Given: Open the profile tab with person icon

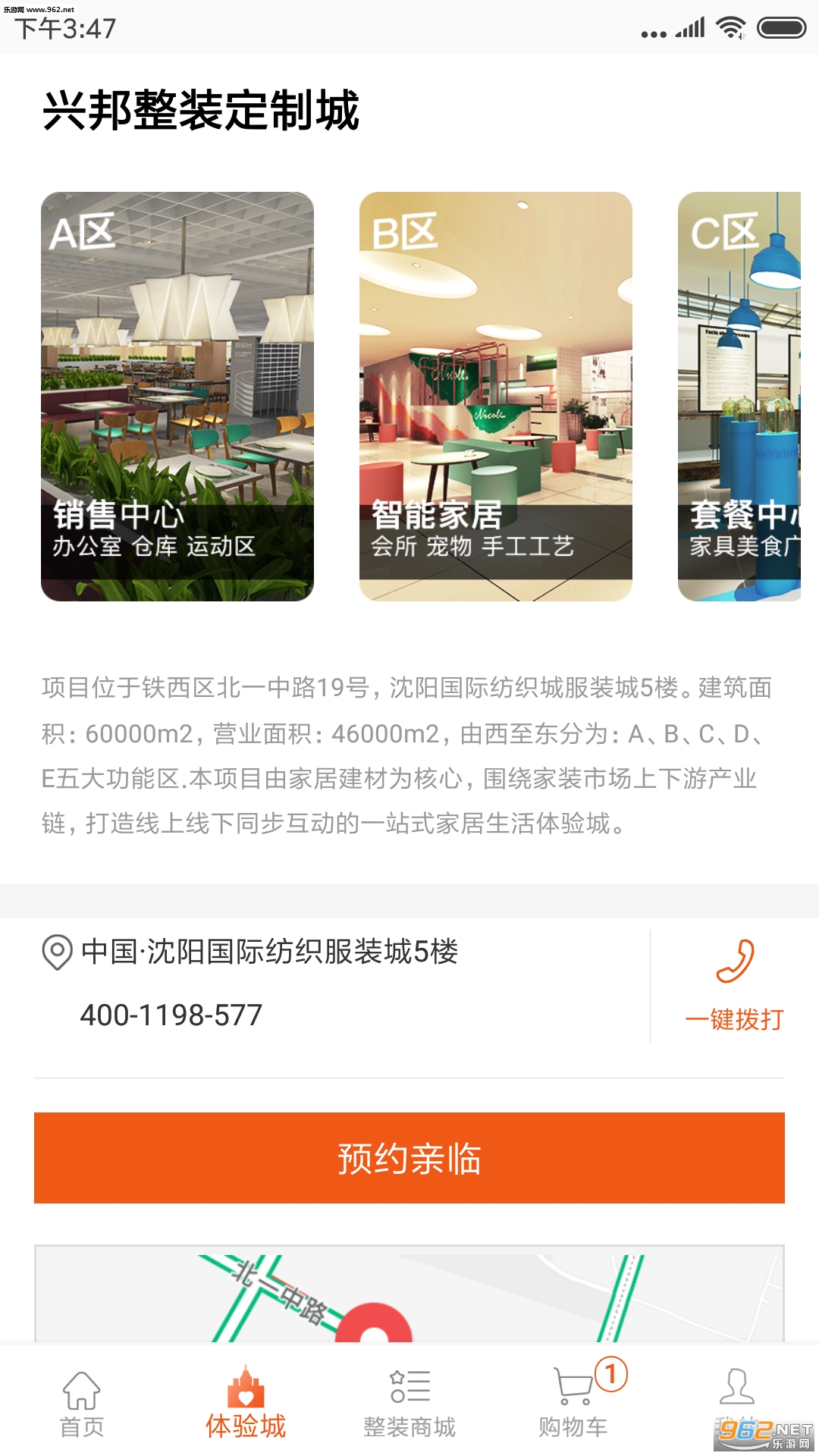Looking at the screenshot, I should pyautogui.click(x=736, y=1395).
